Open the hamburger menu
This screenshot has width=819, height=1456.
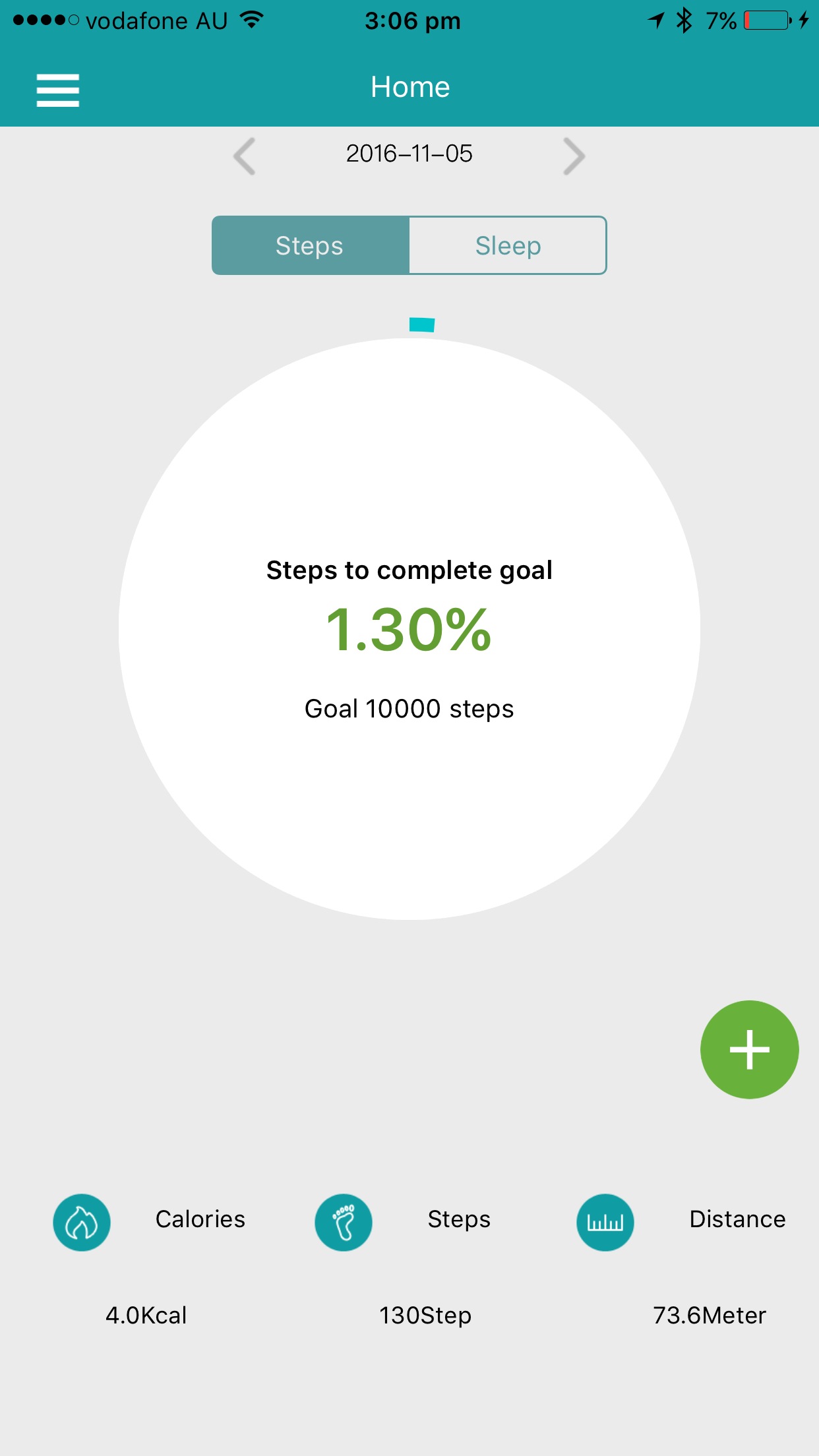pos(58,90)
